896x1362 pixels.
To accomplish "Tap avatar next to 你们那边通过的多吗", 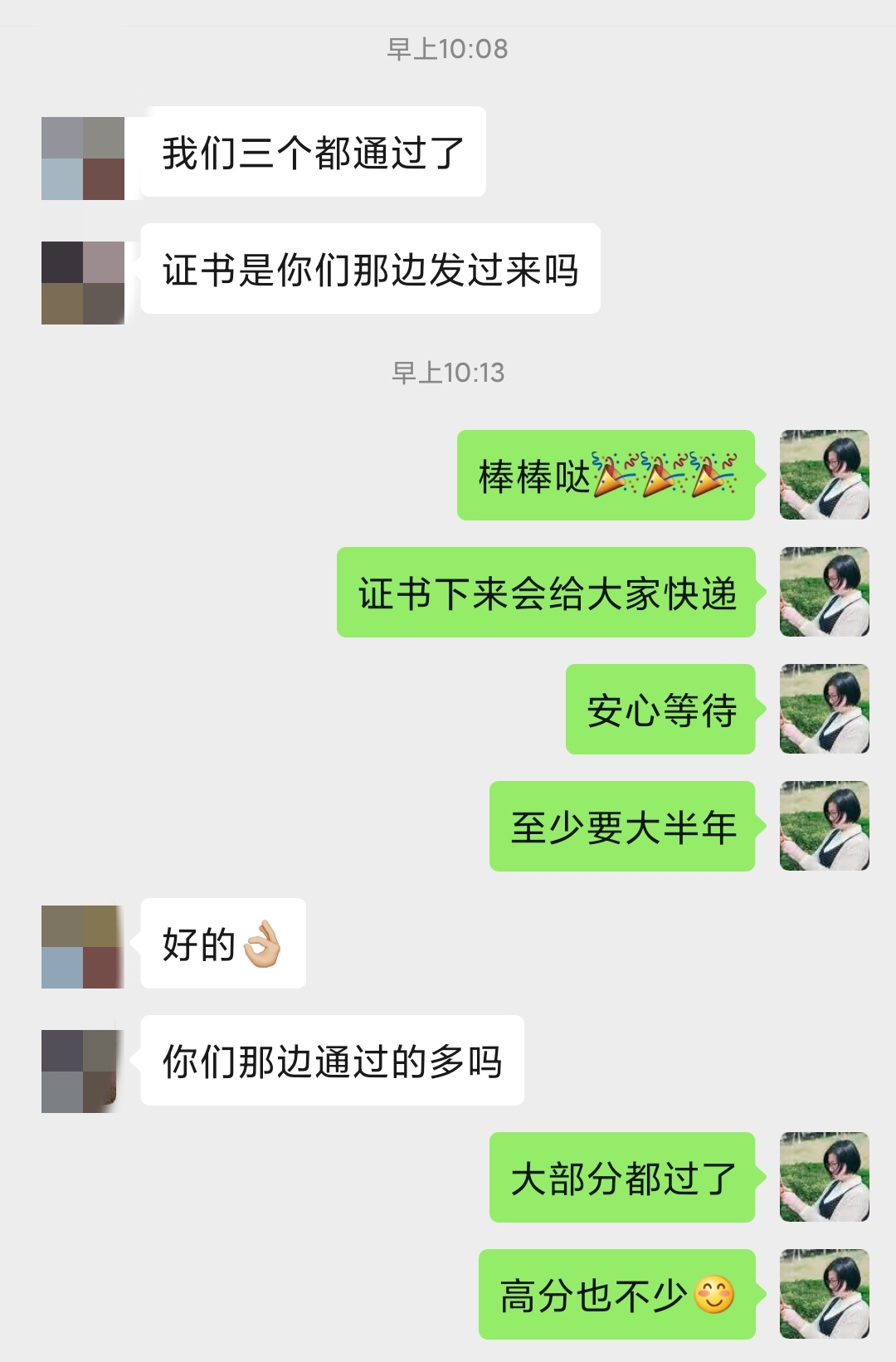I will (83, 1071).
